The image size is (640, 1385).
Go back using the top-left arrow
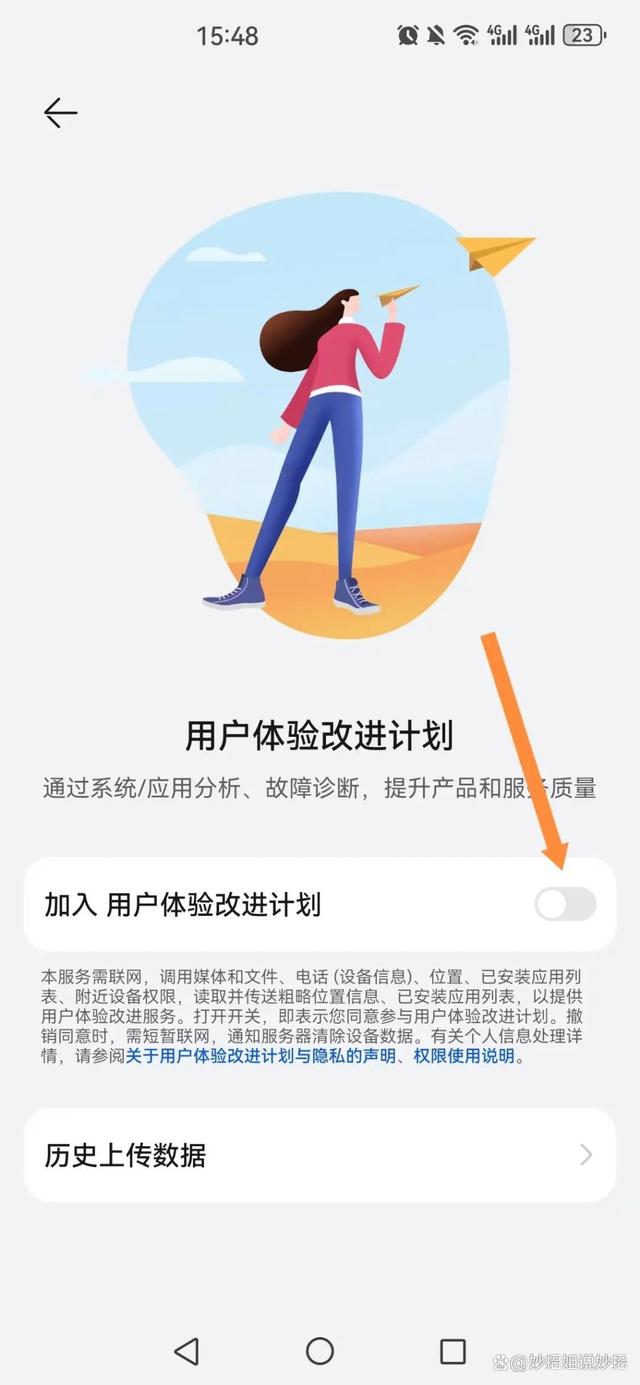click(60, 113)
